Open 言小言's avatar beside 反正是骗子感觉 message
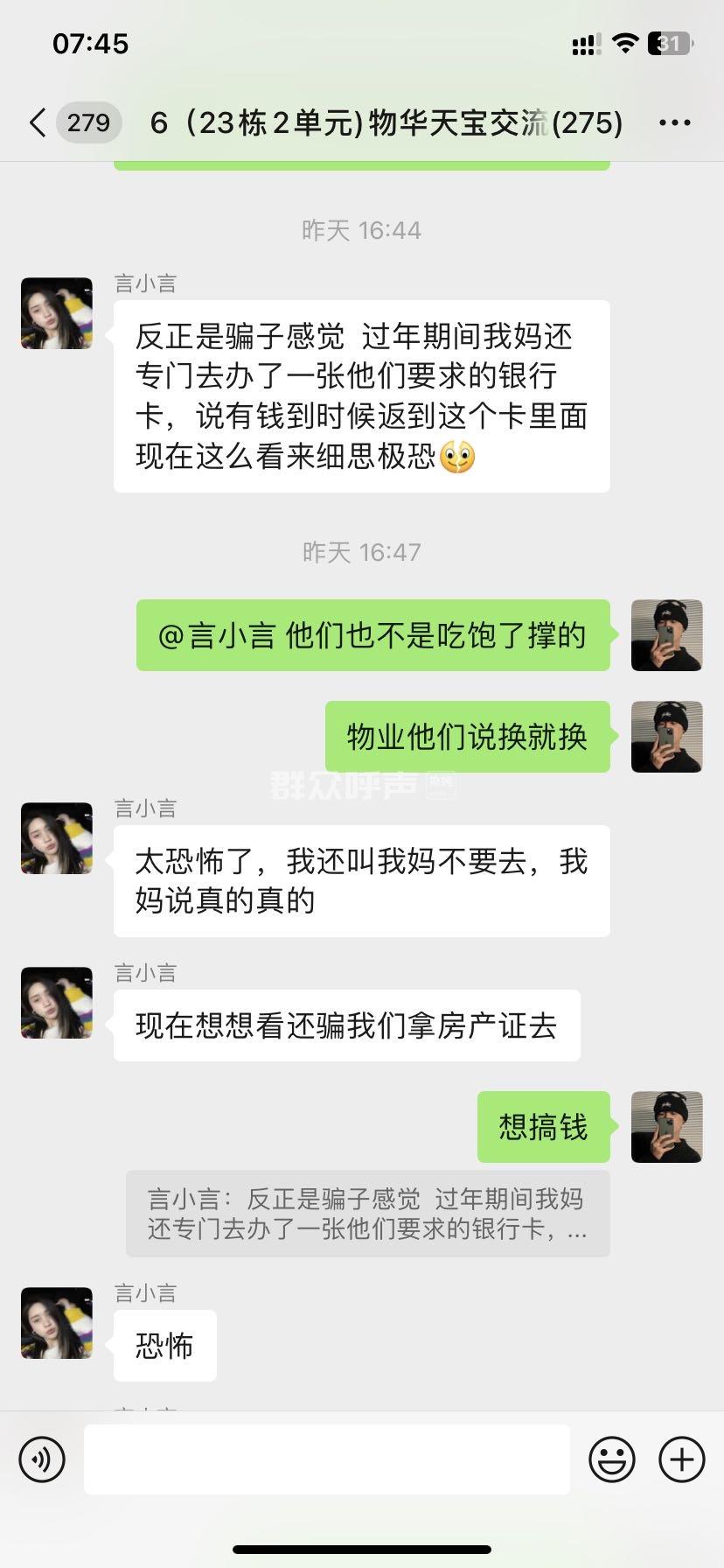Screen dimensions: 724x1568 coord(57,313)
